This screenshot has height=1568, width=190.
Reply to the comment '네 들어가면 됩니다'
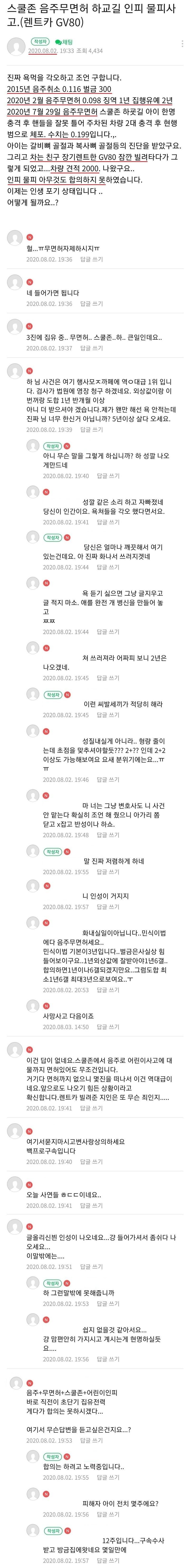(91, 304)
